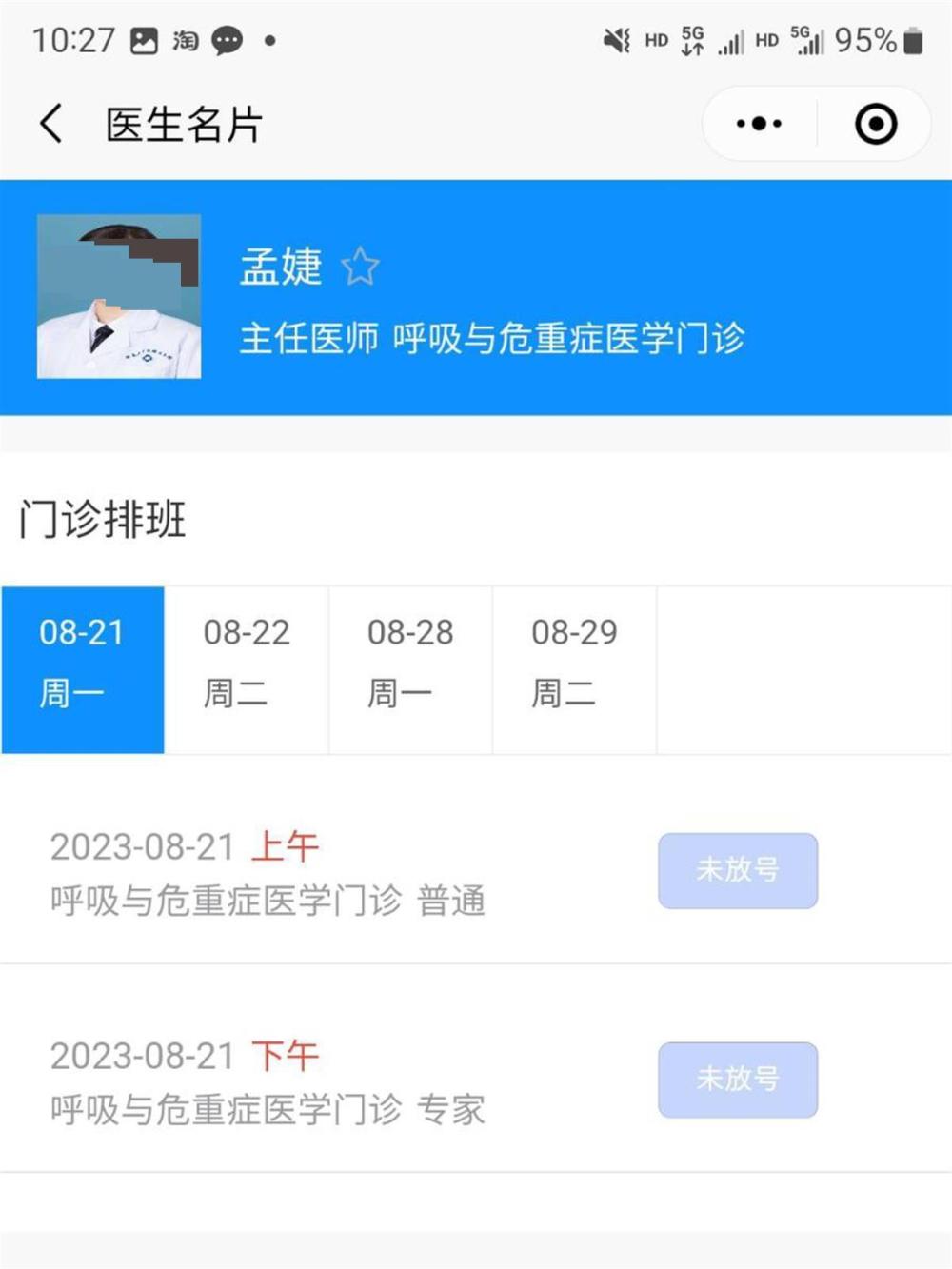952x1269 pixels.
Task: Switch to the 08-29 周二 schedule date
Action: click(574, 669)
